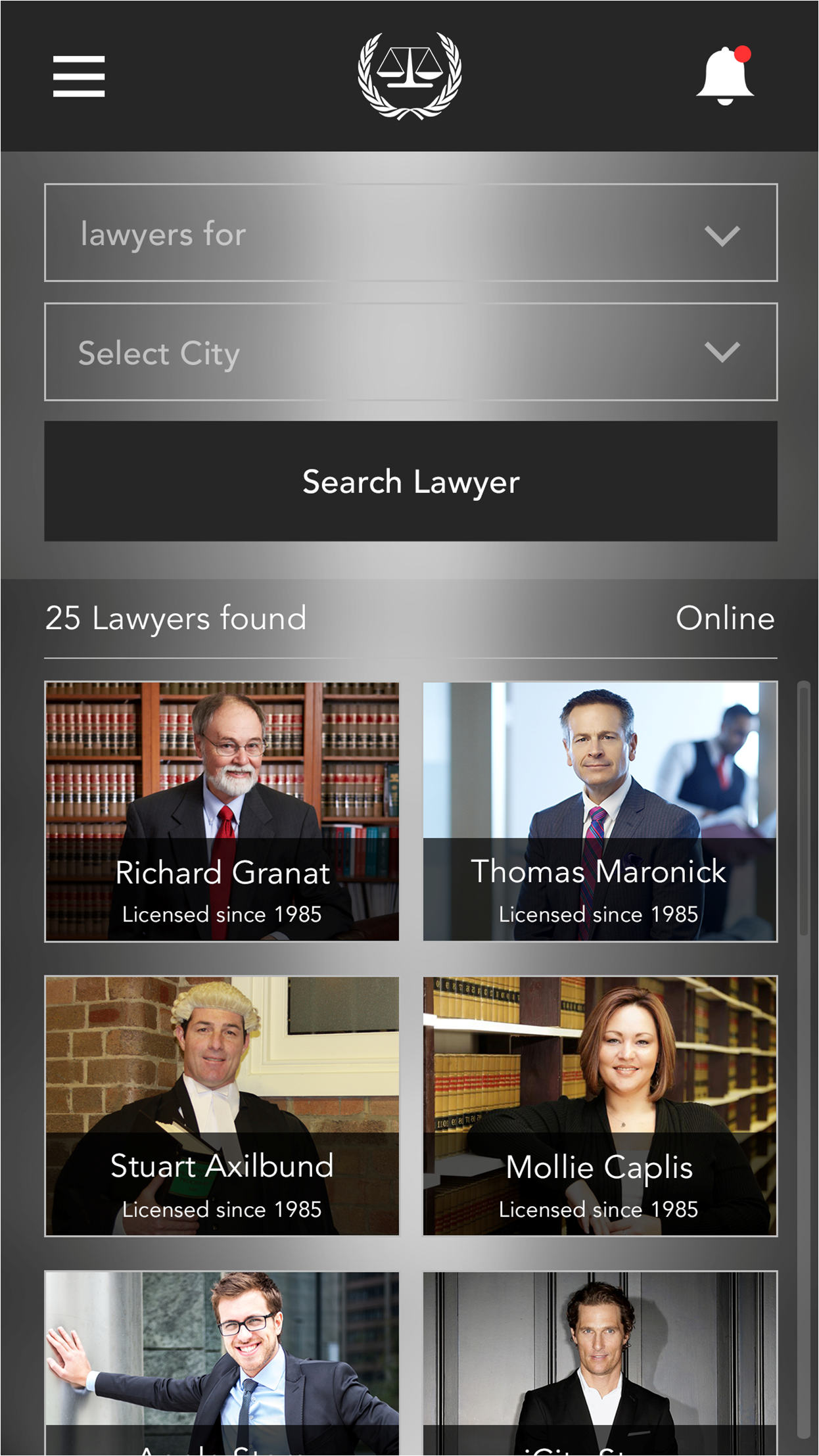819x1456 pixels.
Task: Filter lawyers by Online
Action: coord(724,618)
